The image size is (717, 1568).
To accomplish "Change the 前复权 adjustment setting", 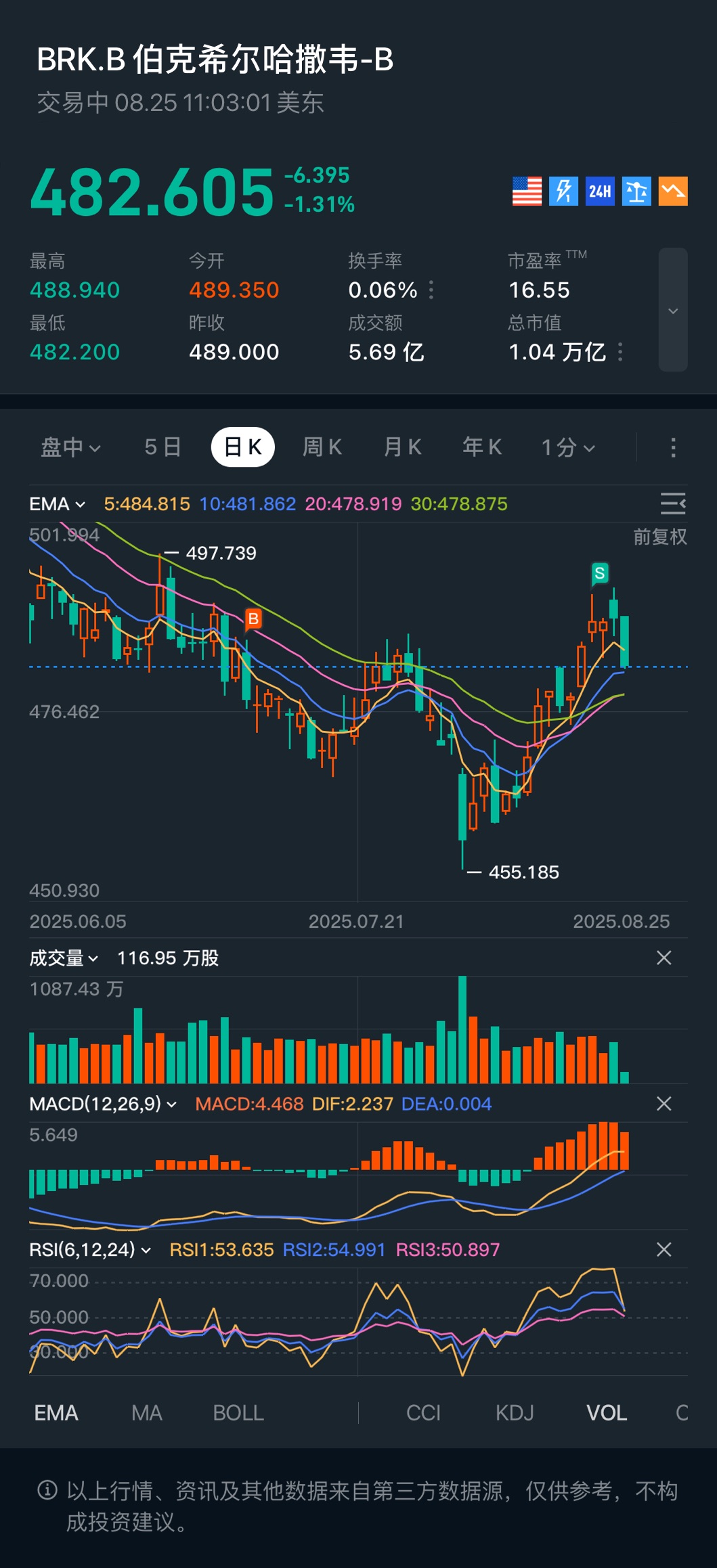I will (659, 537).
